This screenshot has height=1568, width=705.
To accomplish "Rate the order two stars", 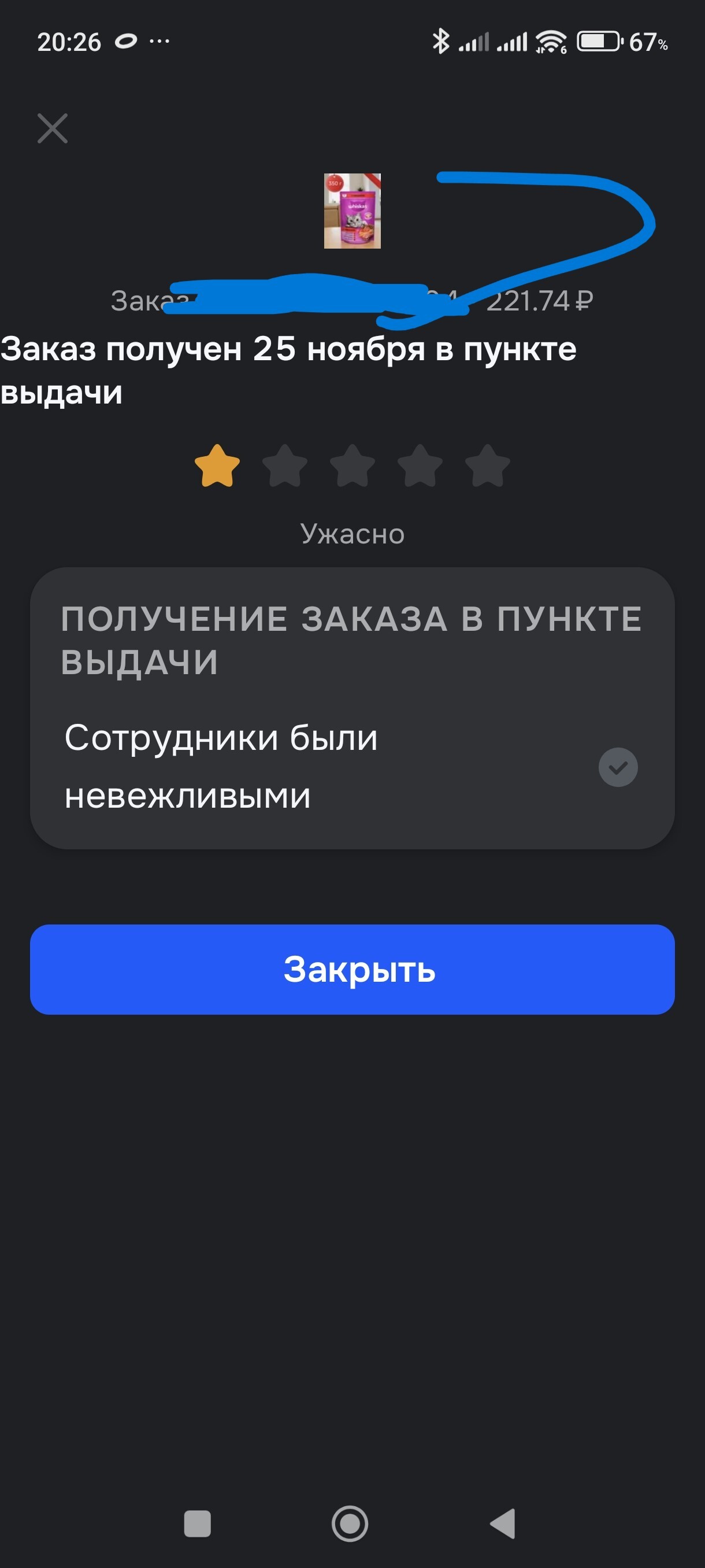I will 285,466.
